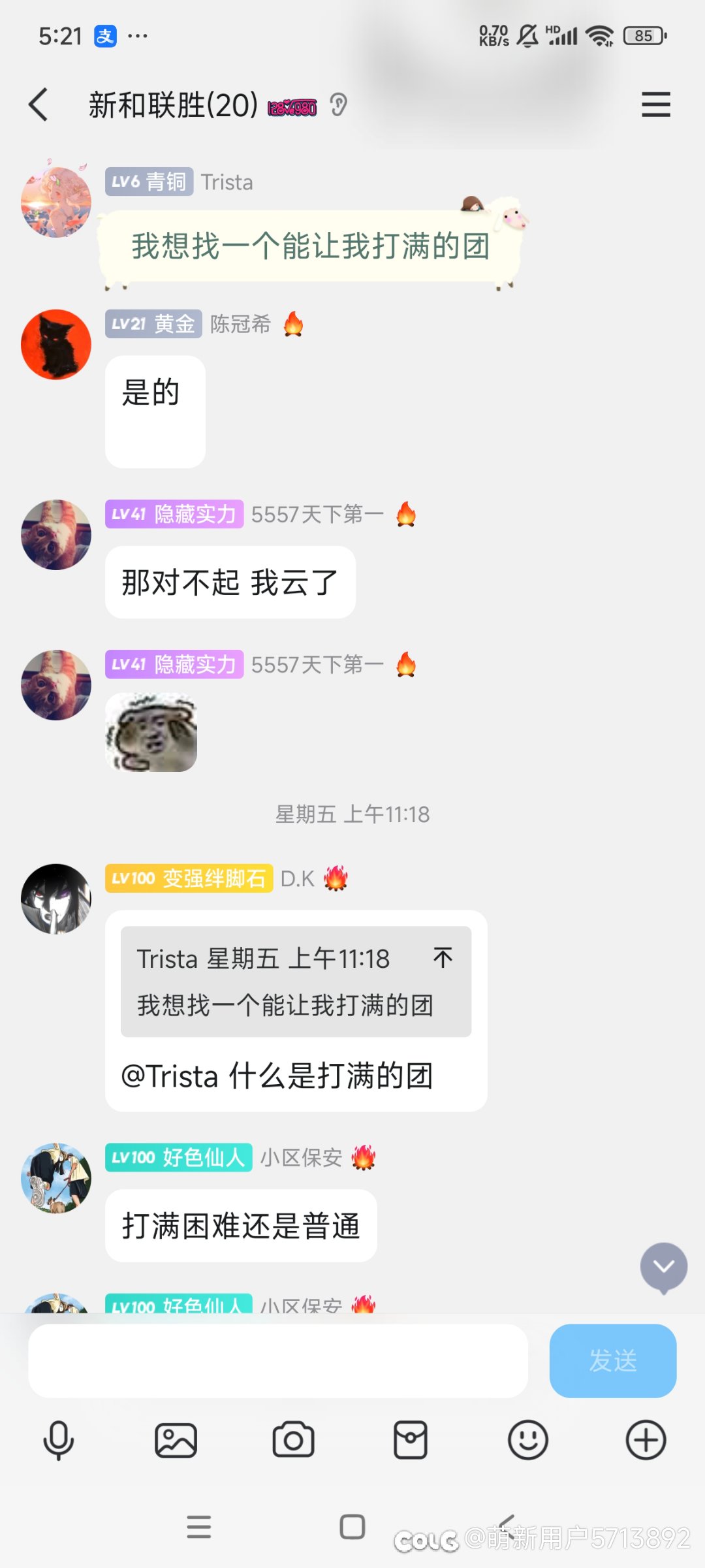Viewport: 705px width, 1568px height.
Task: Open the emoji sticker panel
Action: (528, 1440)
